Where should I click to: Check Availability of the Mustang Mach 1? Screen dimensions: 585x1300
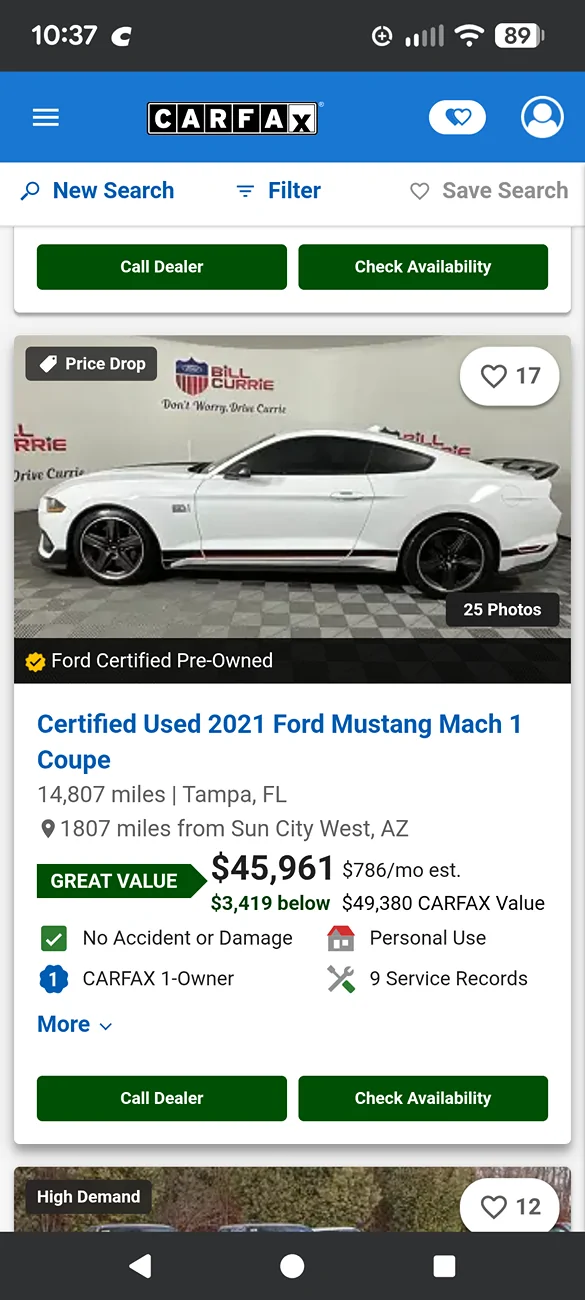pos(423,1098)
